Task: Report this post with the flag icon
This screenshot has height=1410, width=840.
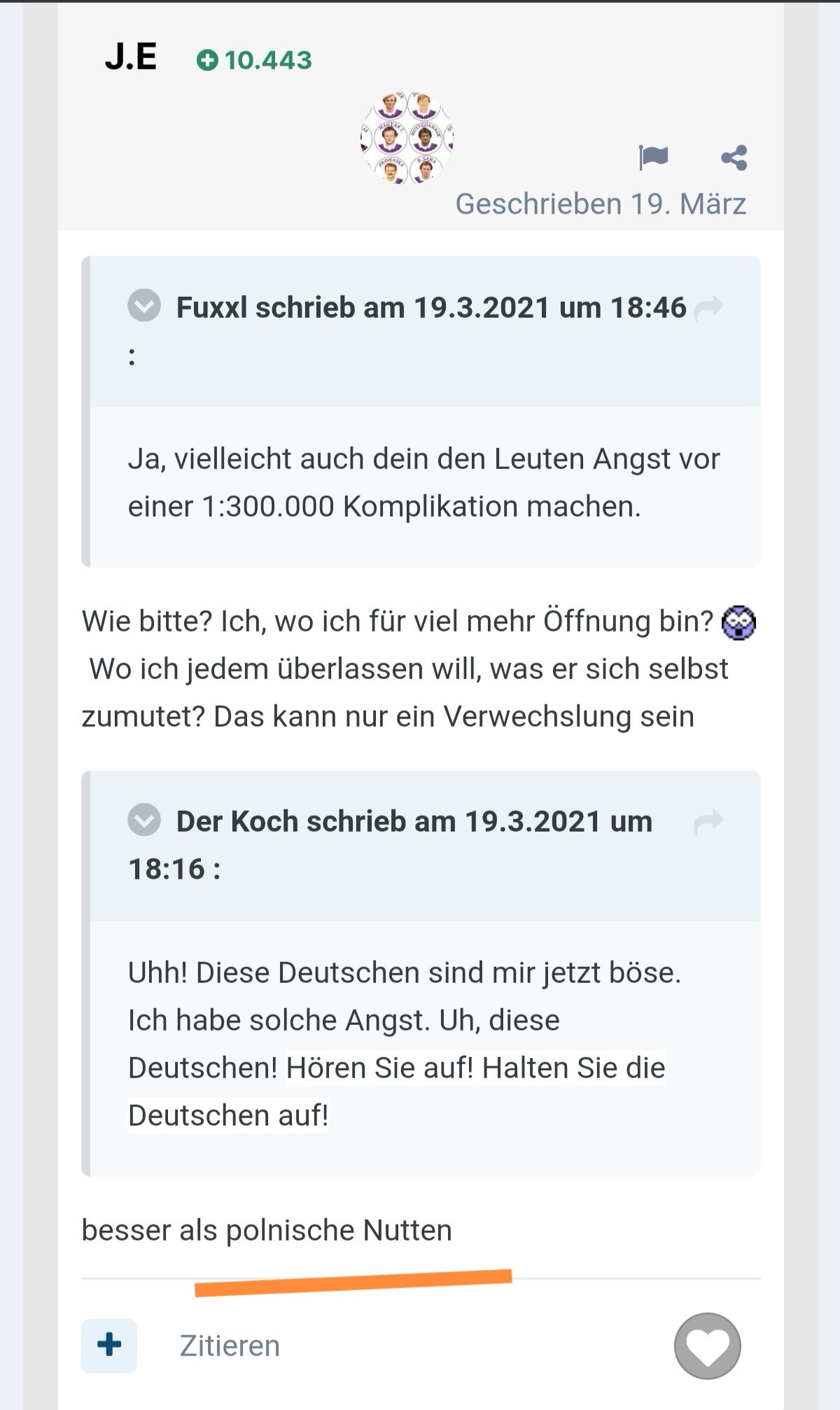Action: (654, 158)
